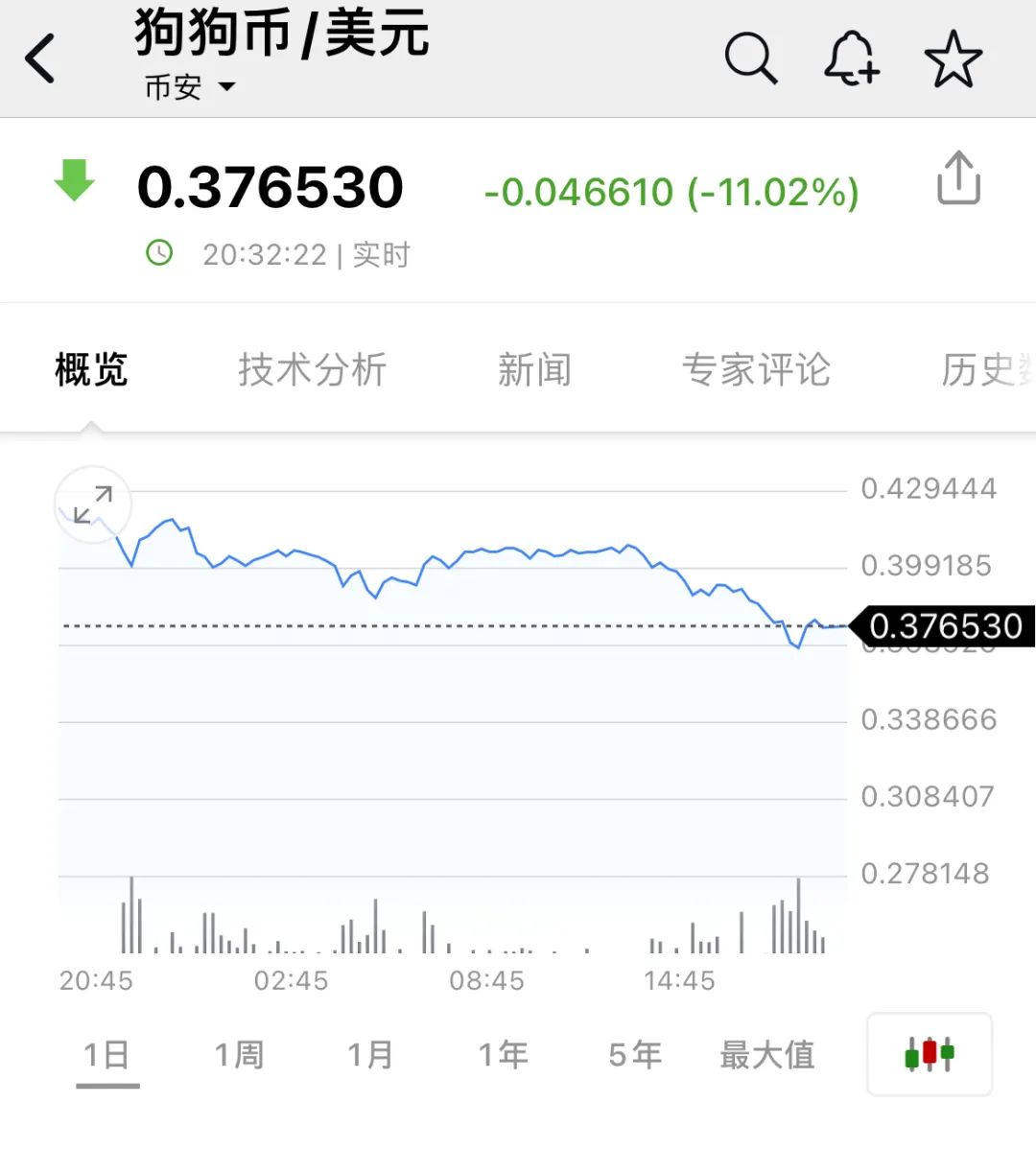Tap the back arrow icon
Image resolution: width=1036 pixels, height=1149 pixels.
click(39, 58)
